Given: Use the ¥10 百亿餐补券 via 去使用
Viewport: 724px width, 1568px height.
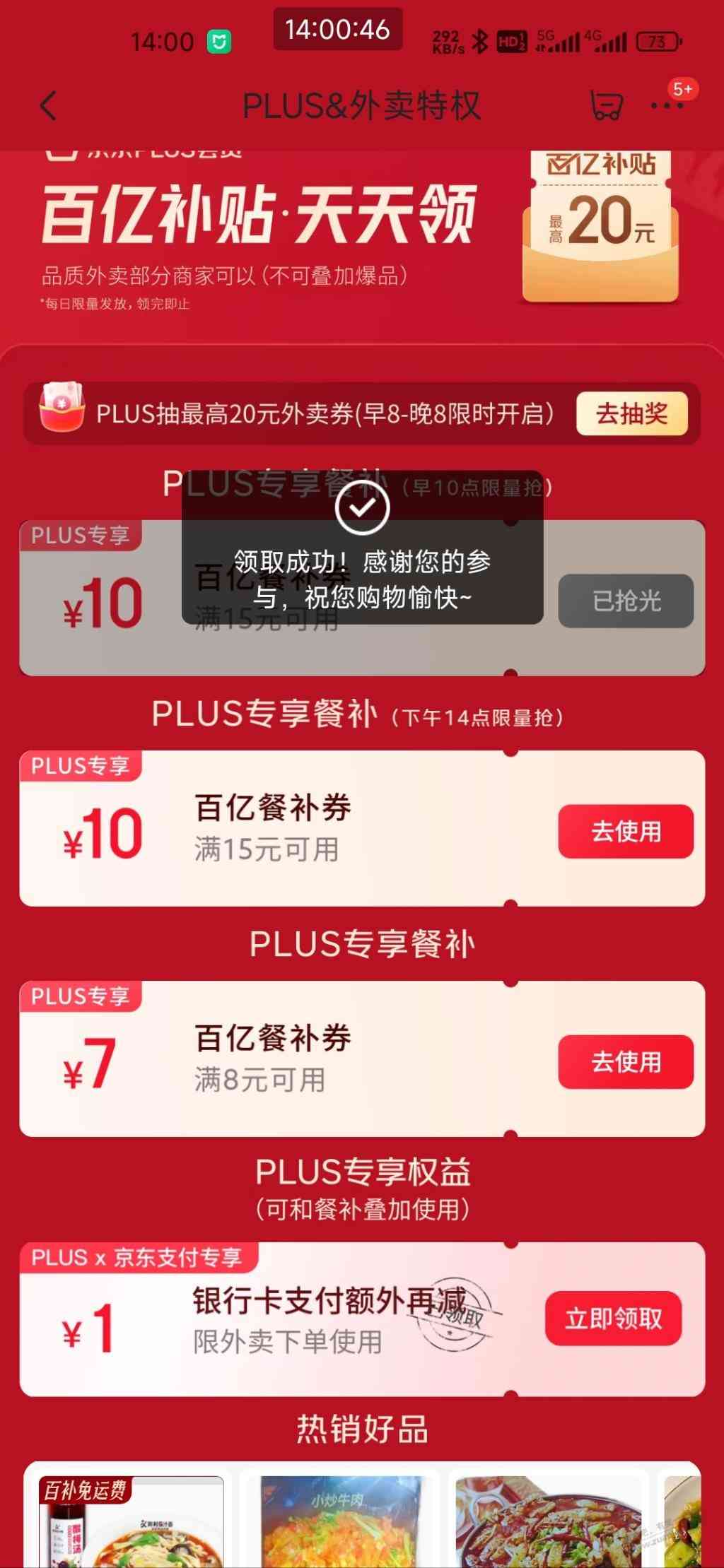Looking at the screenshot, I should [625, 832].
